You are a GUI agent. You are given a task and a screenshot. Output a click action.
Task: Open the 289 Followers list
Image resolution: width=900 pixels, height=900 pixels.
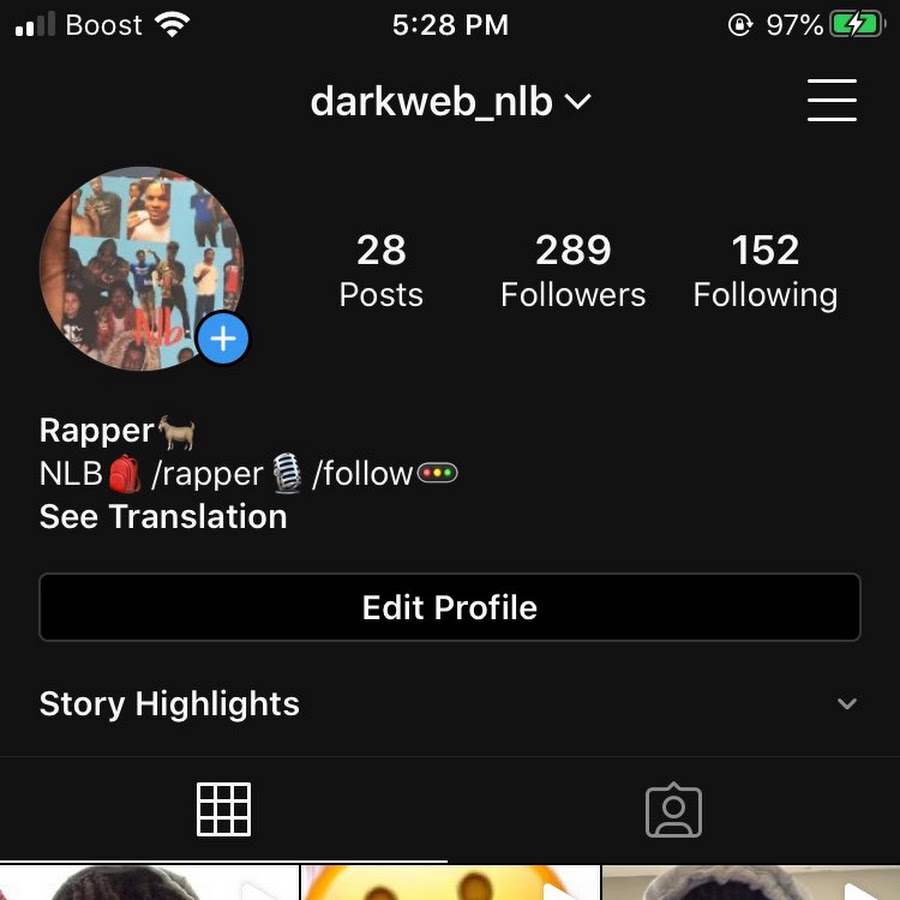tap(573, 270)
